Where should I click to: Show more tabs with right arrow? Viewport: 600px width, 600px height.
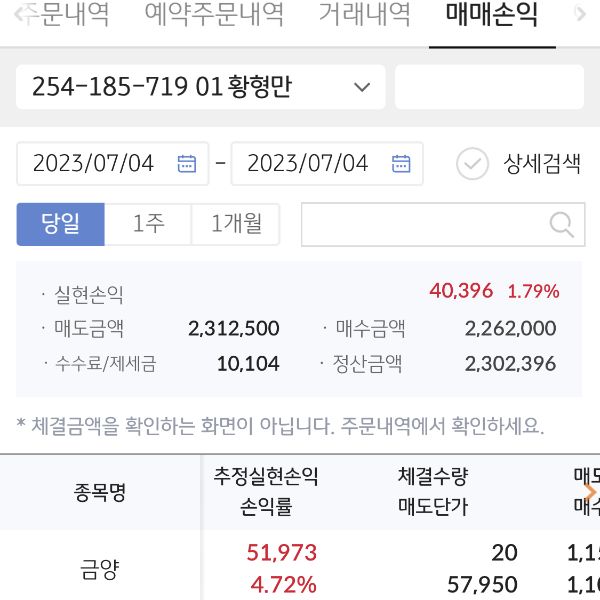tap(582, 16)
